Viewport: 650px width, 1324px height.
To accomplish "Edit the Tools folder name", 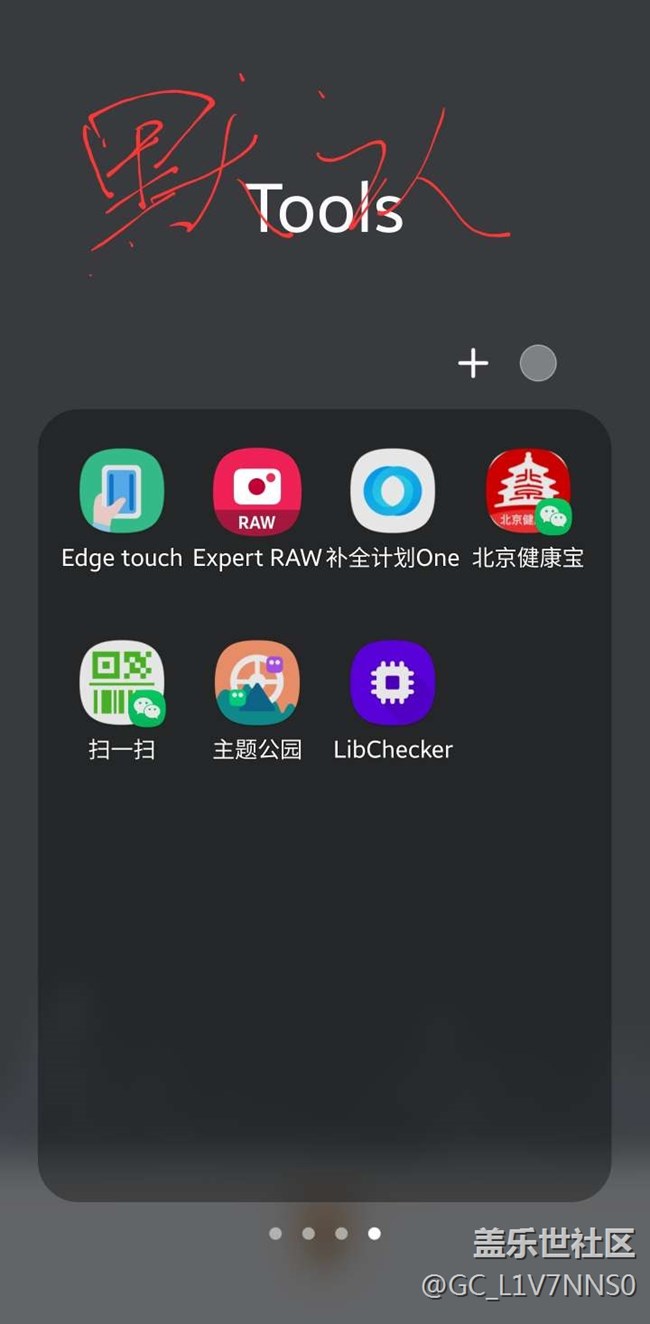I will tap(325, 208).
